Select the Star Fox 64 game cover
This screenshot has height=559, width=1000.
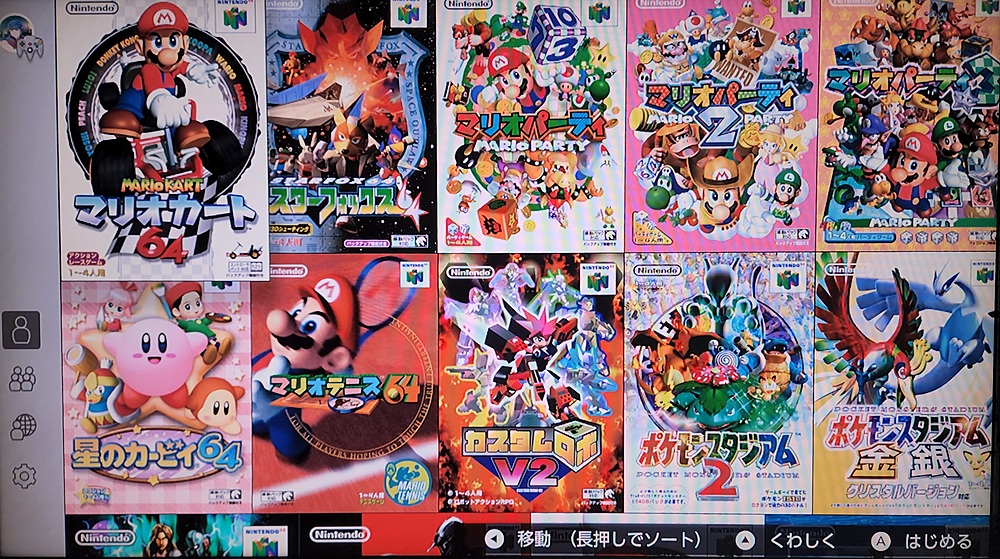coord(350,125)
